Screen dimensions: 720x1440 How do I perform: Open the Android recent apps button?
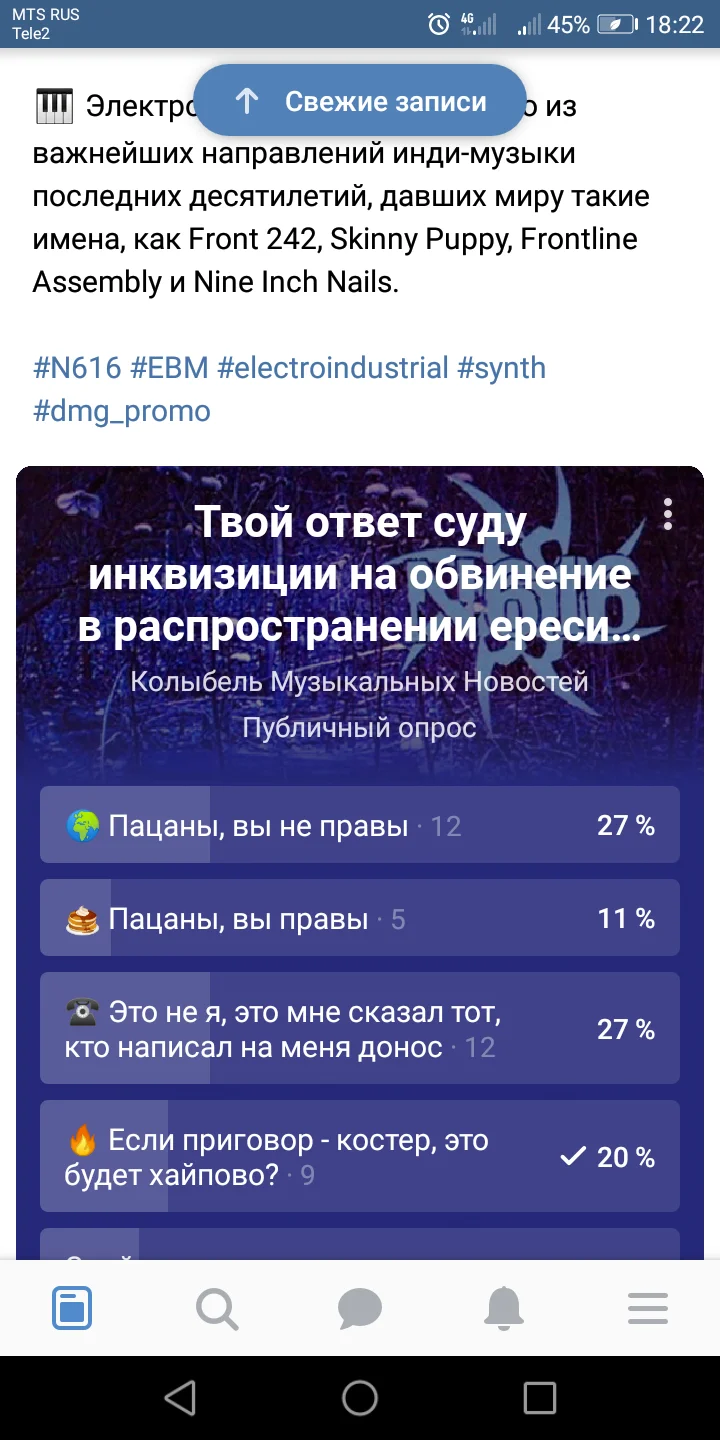[540, 1398]
